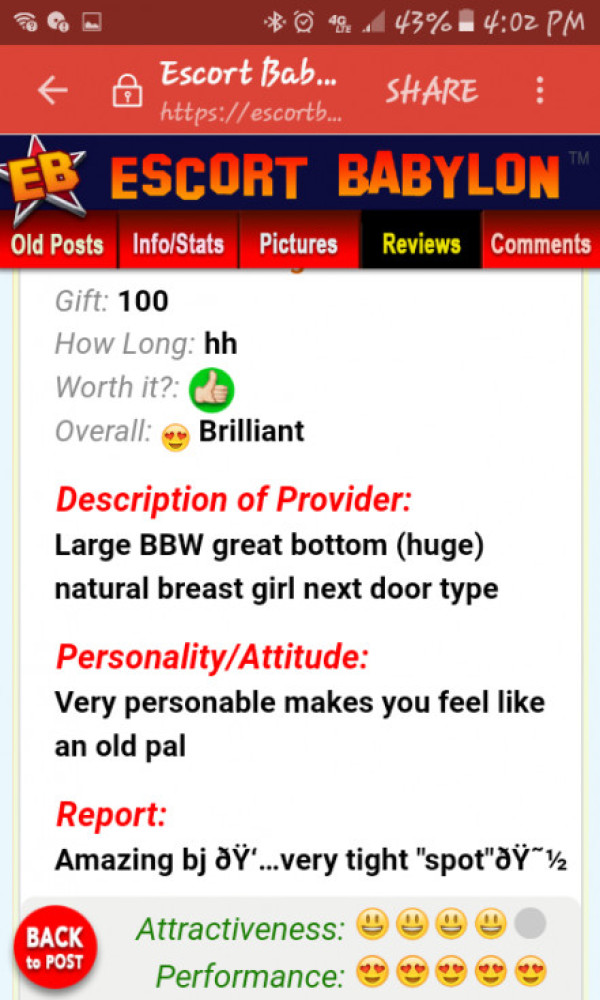Open the Comments tab
The image size is (600, 1000).
[x=540, y=244]
